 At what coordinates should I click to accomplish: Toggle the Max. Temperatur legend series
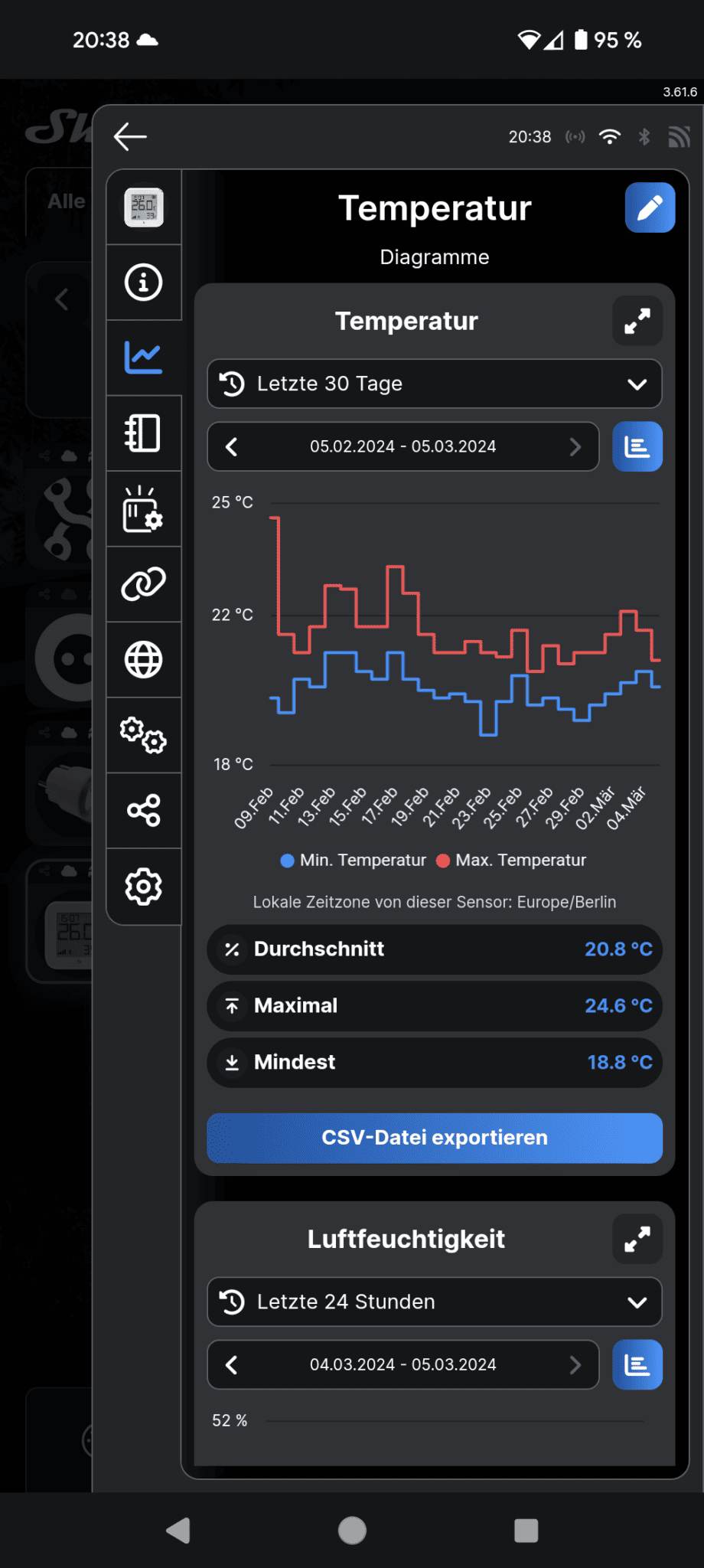511,861
